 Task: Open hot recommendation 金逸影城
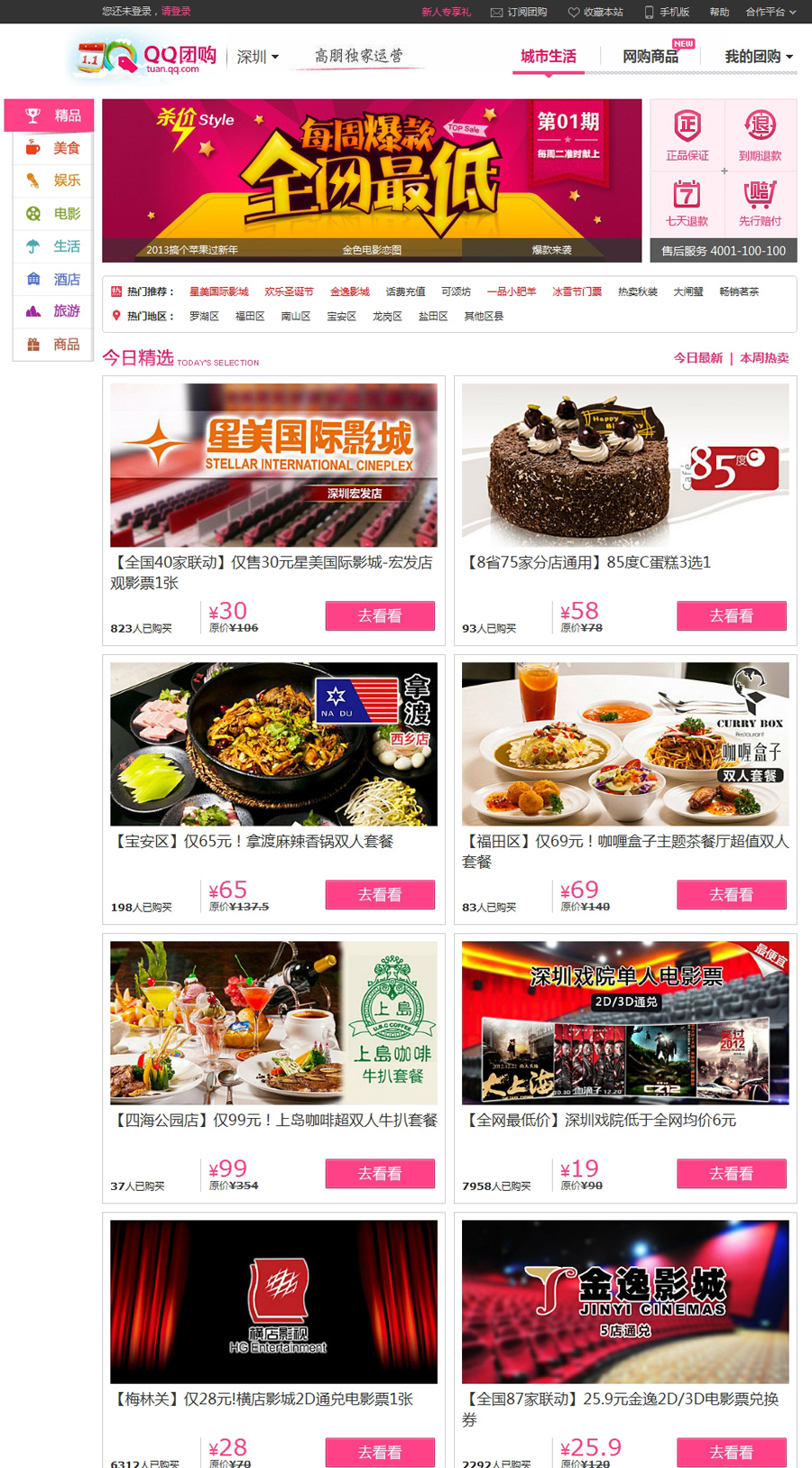[350, 291]
